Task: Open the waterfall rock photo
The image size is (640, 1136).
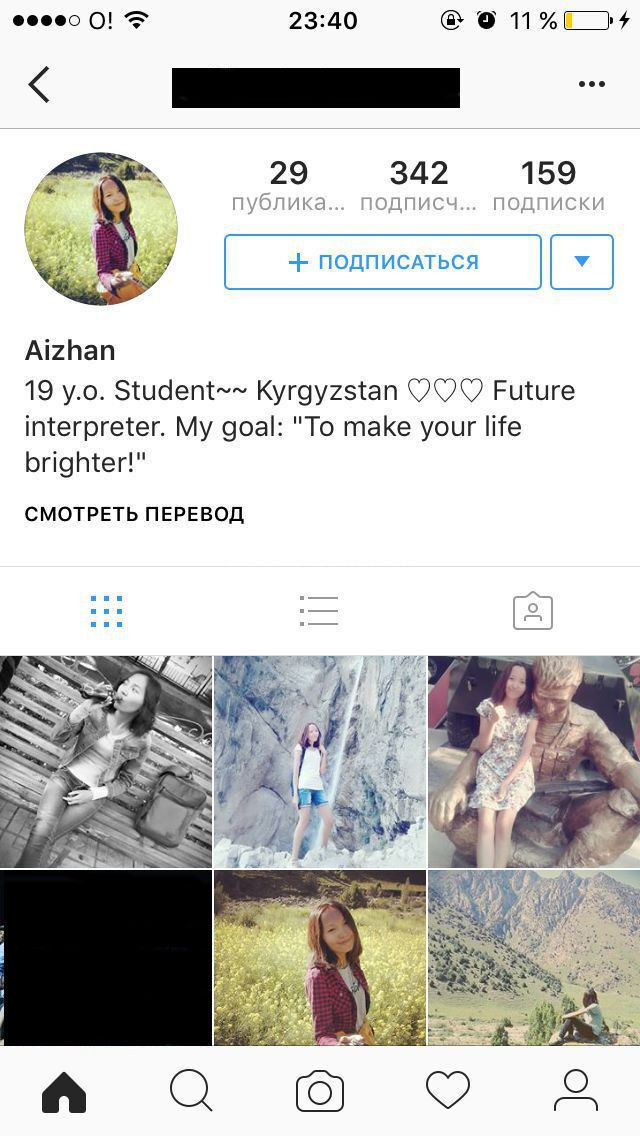Action: pyautogui.click(x=320, y=761)
